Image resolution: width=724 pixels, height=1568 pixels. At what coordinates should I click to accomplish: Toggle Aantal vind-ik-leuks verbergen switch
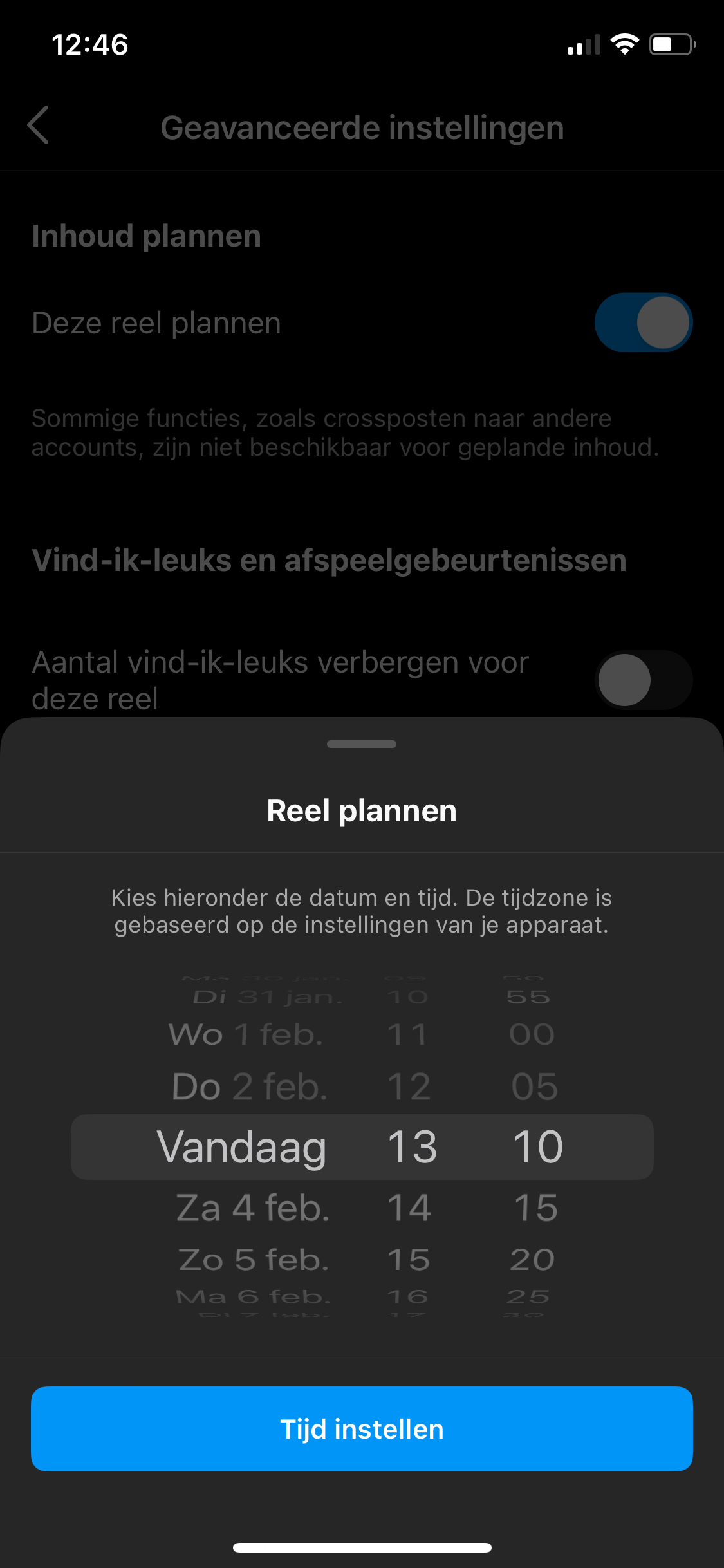click(x=643, y=680)
